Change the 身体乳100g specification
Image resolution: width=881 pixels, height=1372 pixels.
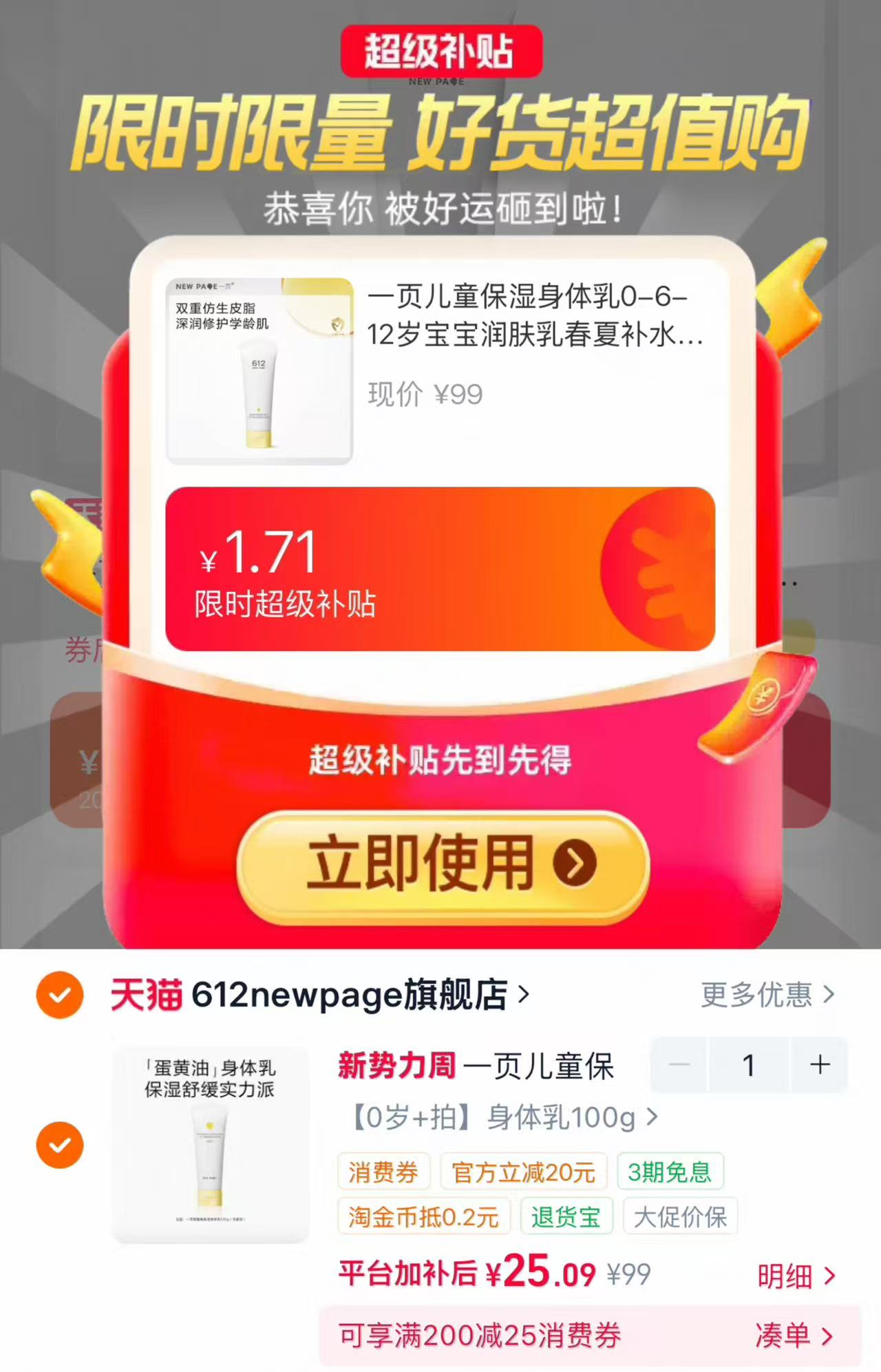pyautogui.click(x=505, y=1117)
